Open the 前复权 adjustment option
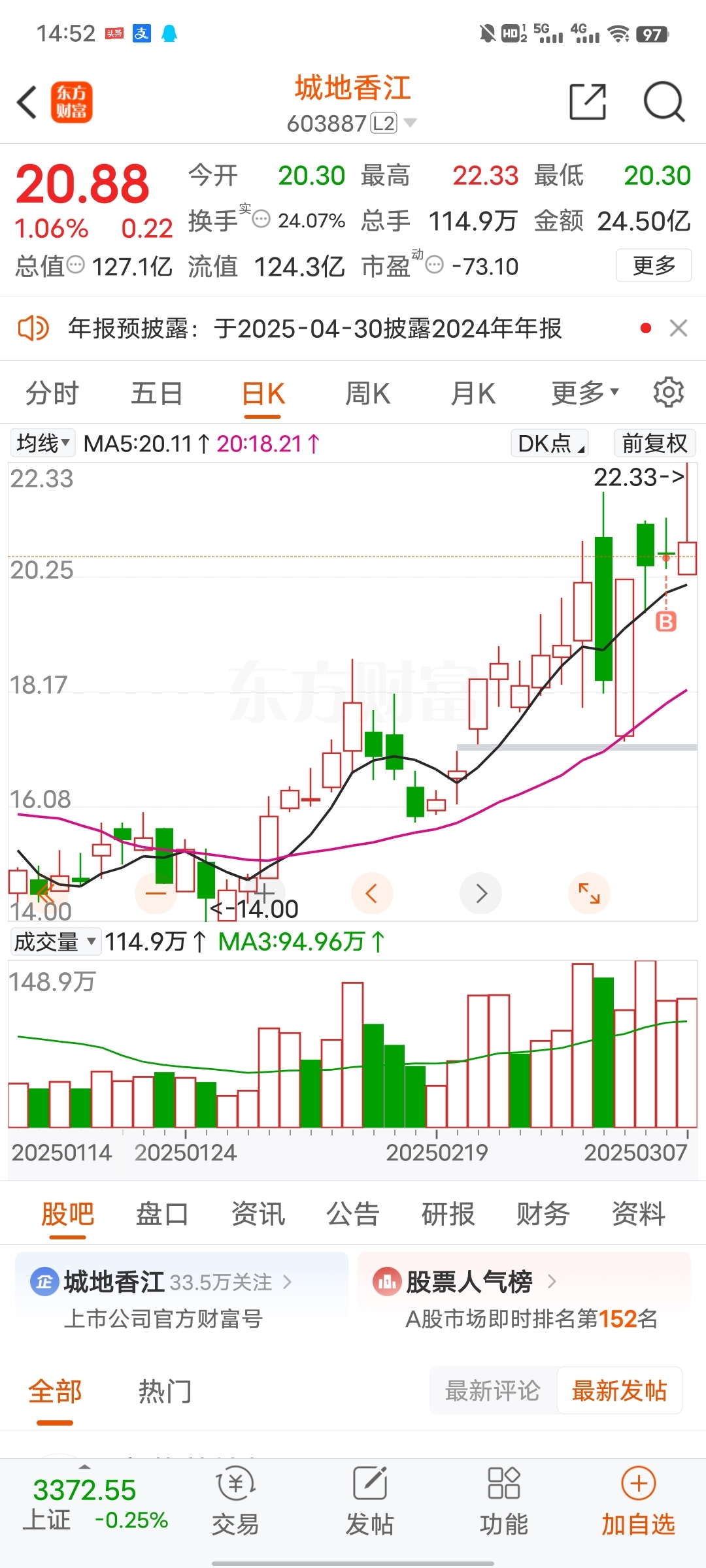 (654, 444)
